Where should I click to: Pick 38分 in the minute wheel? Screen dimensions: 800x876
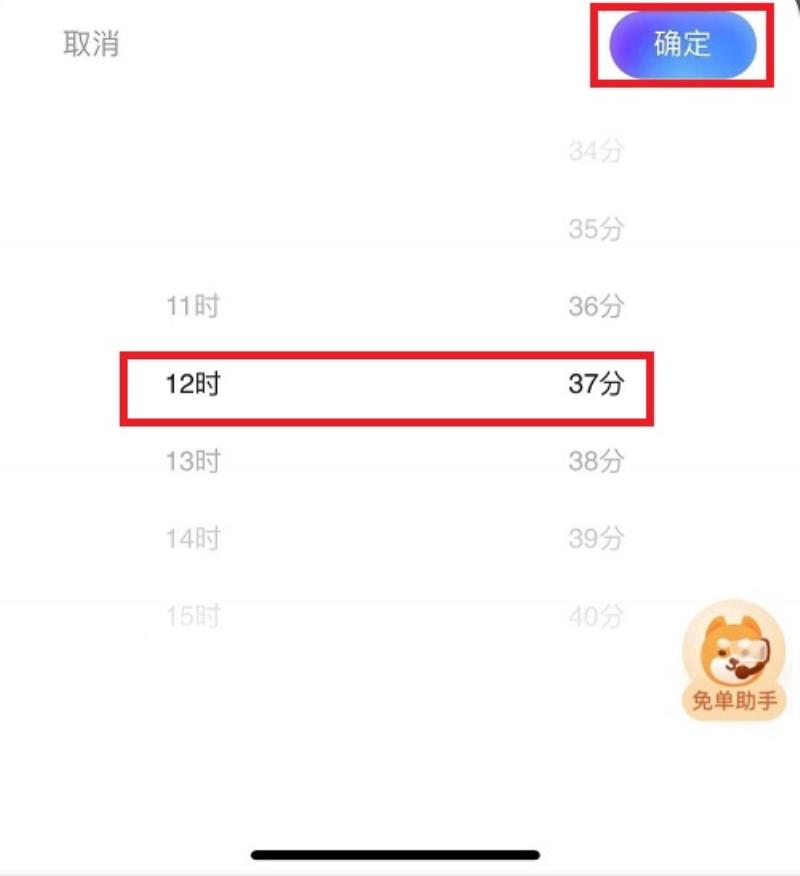(x=596, y=462)
